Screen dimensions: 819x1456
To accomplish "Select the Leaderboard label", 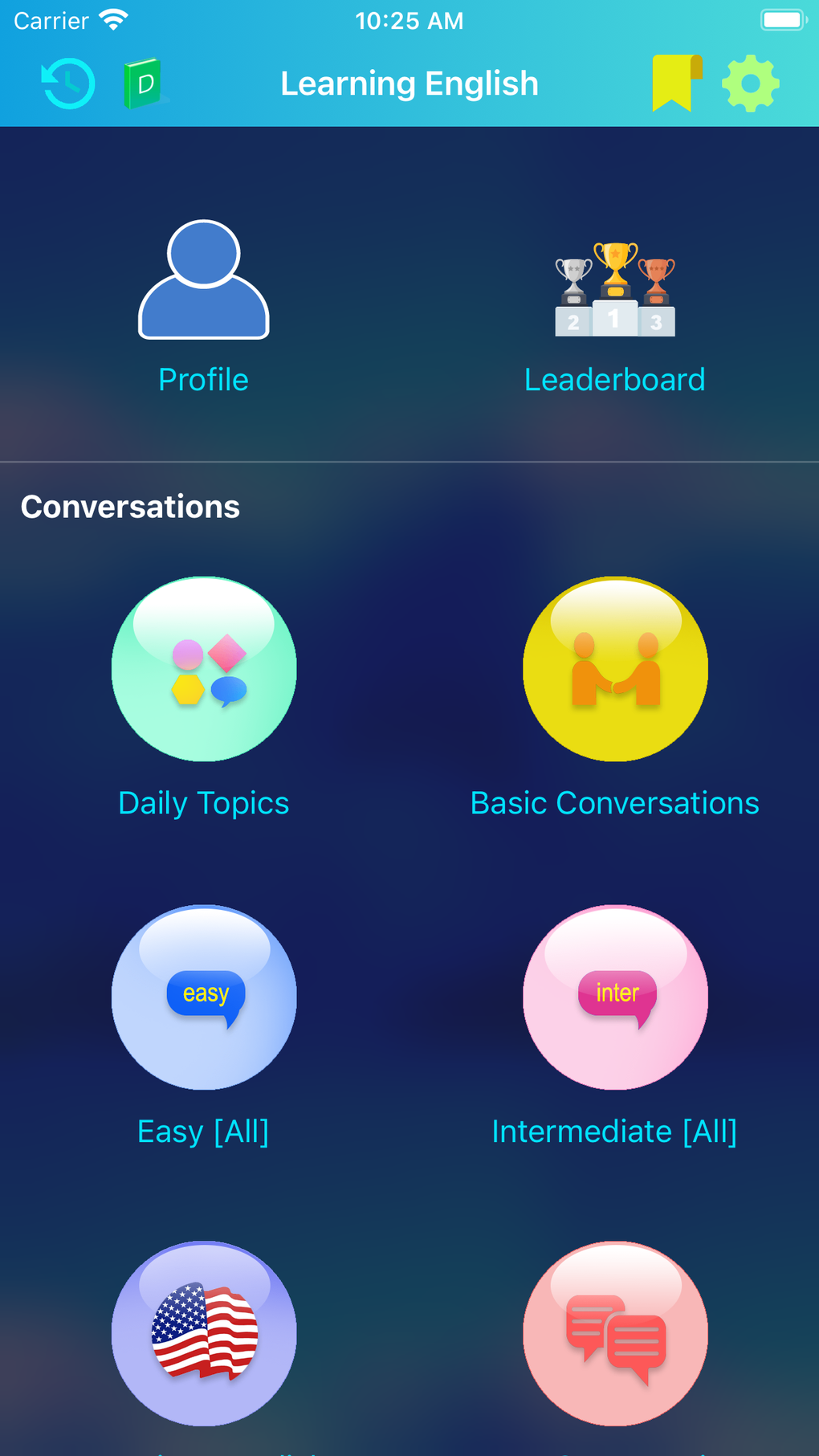I will (x=614, y=379).
